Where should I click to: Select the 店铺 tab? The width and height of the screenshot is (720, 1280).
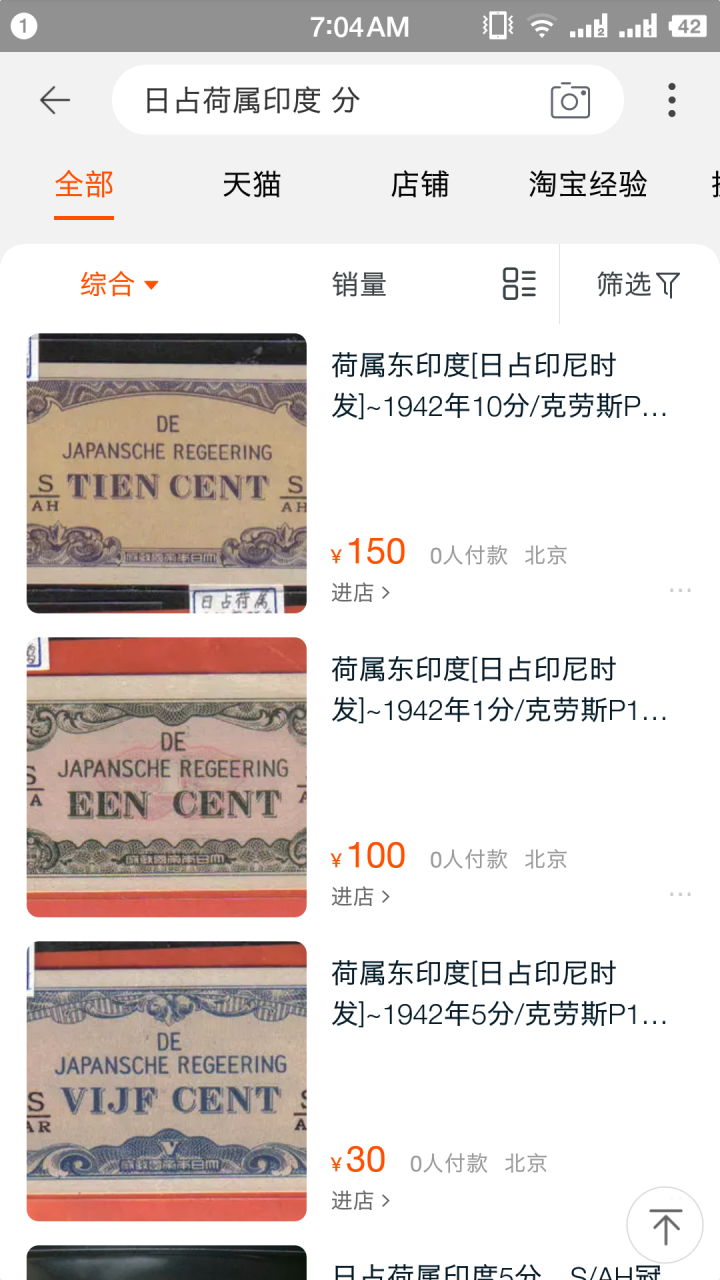420,184
